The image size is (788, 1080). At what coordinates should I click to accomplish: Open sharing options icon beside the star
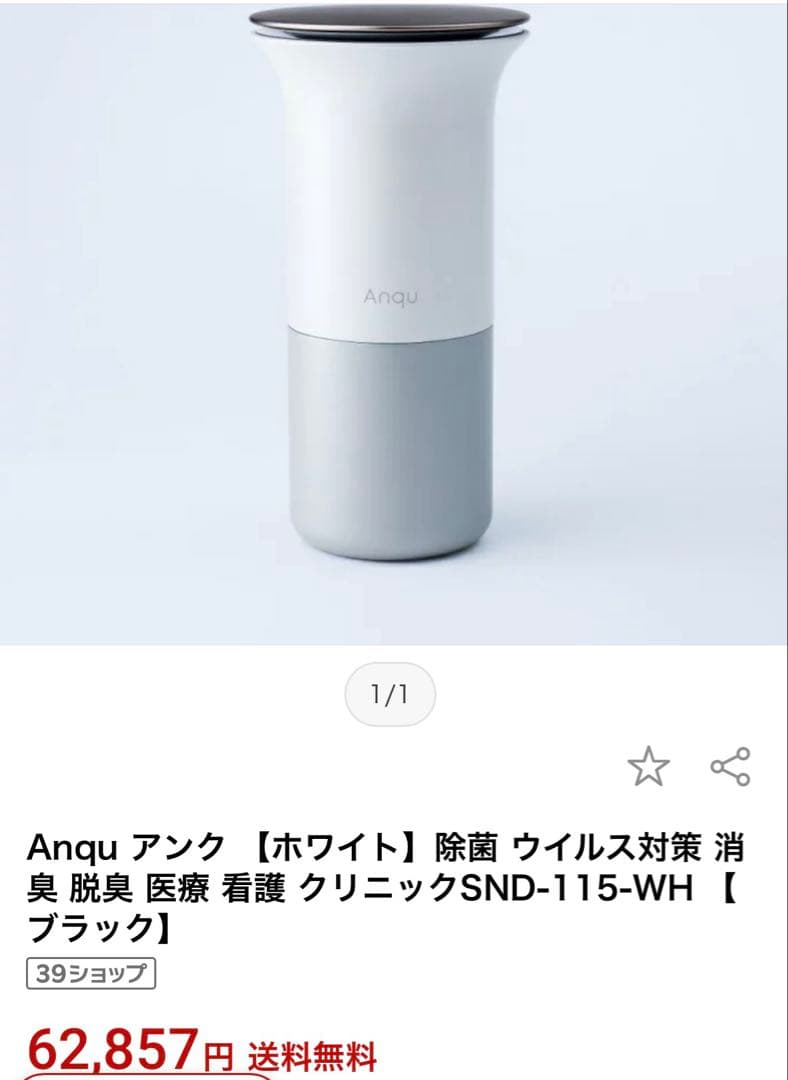coord(730,765)
